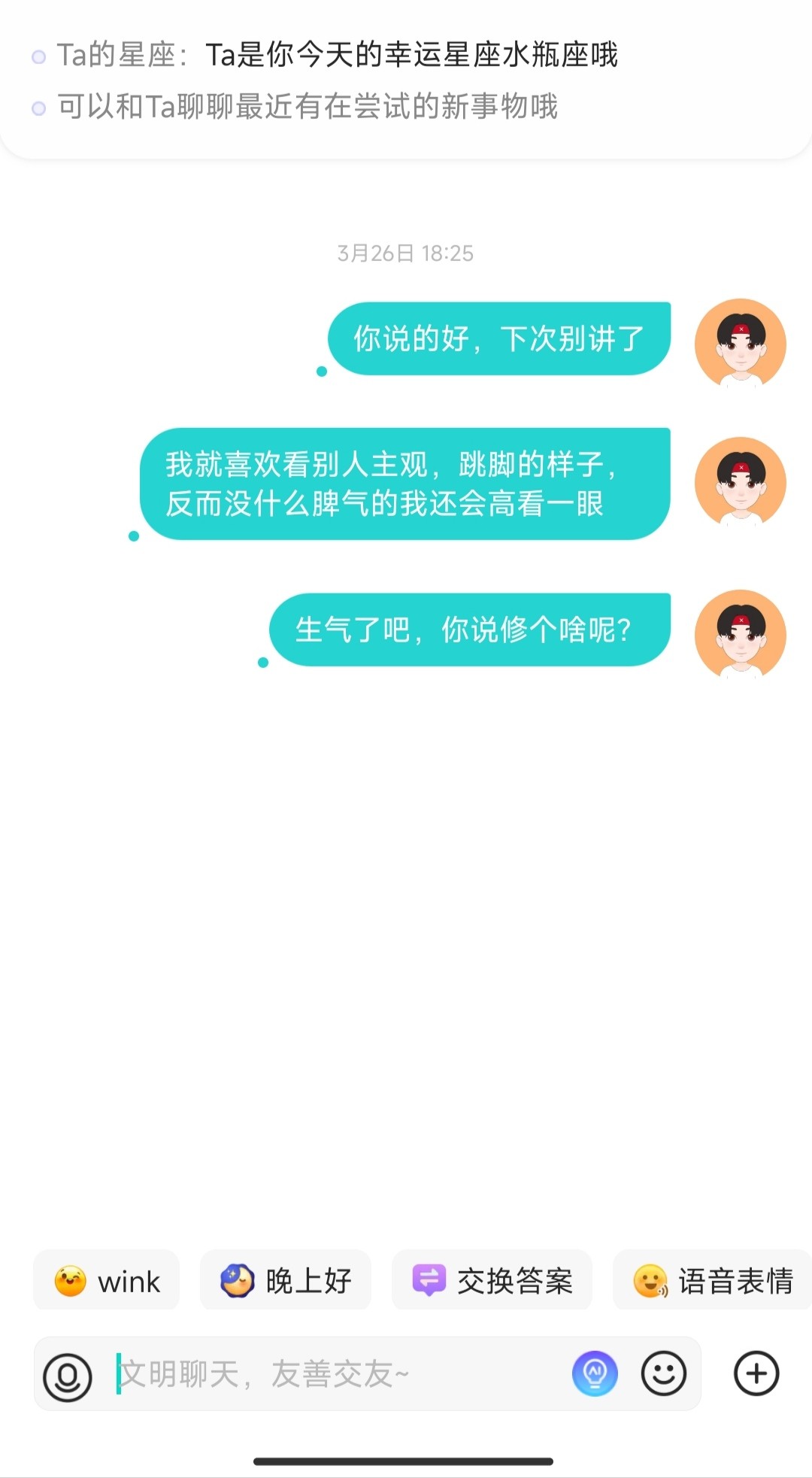
Task: Tap the avatar beside 你说的好，下次别讲了
Action: (x=741, y=344)
